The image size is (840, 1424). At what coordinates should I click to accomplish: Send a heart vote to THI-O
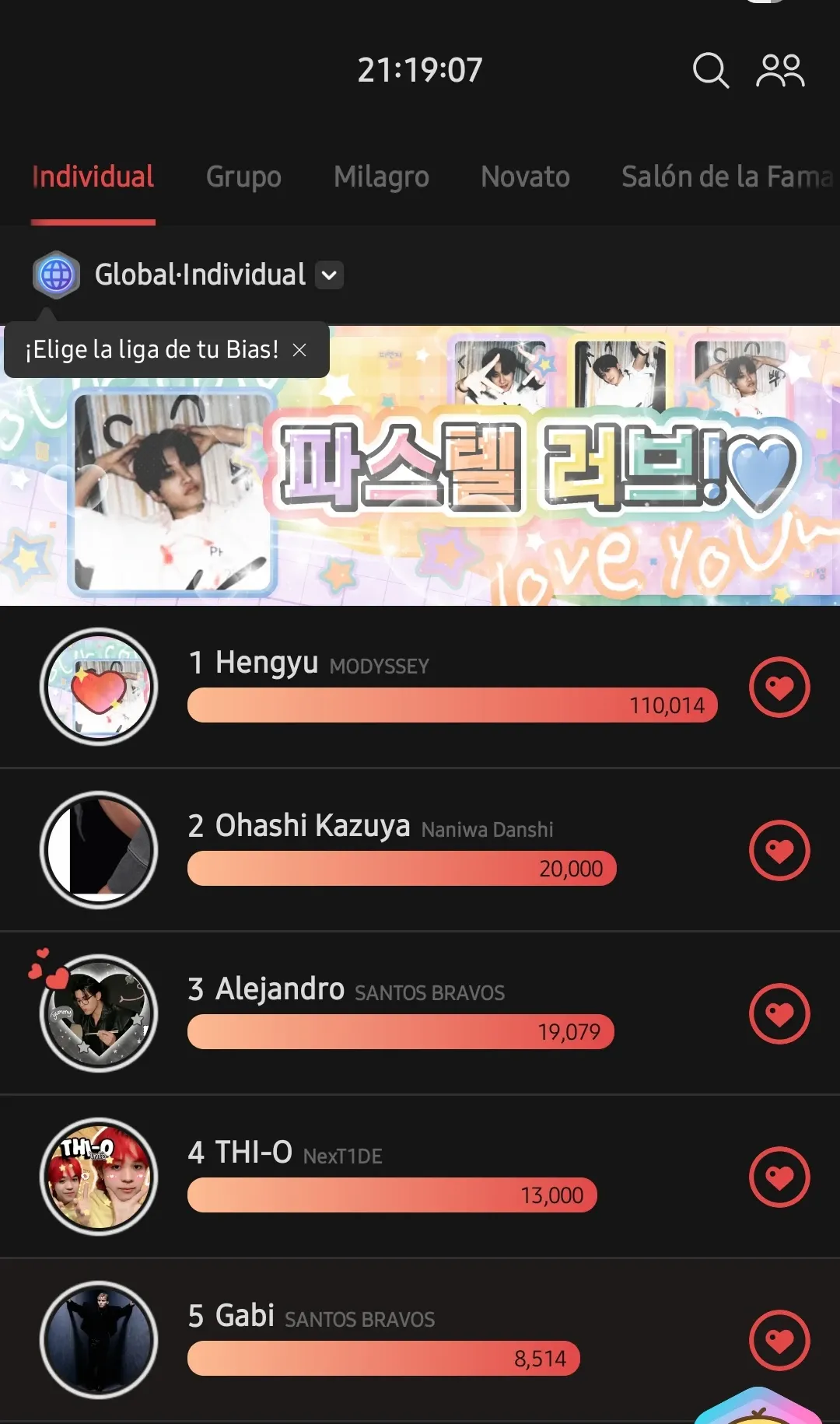(x=779, y=1177)
